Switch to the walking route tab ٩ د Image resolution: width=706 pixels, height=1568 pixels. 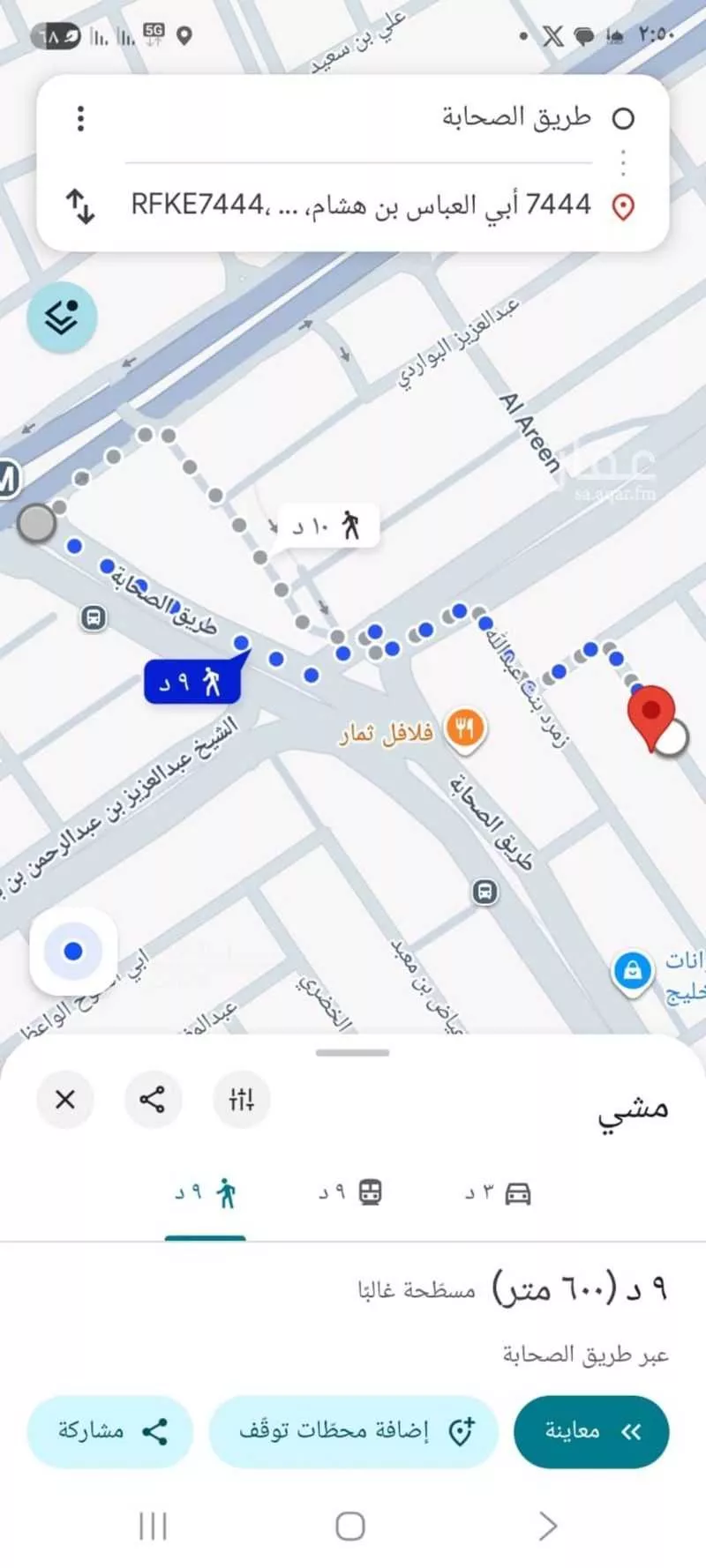[206, 1192]
